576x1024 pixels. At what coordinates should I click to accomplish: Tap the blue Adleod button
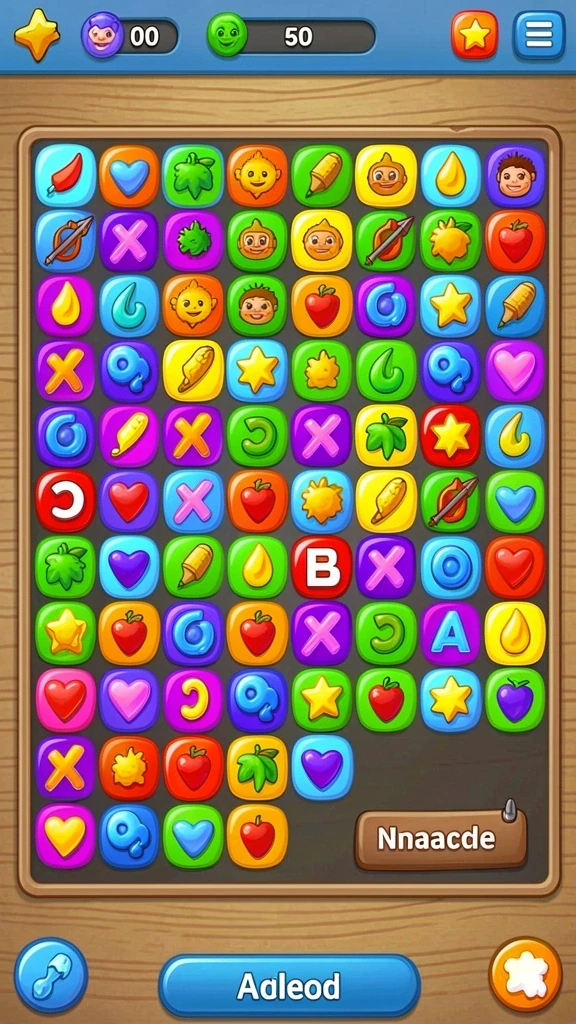click(x=289, y=985)
